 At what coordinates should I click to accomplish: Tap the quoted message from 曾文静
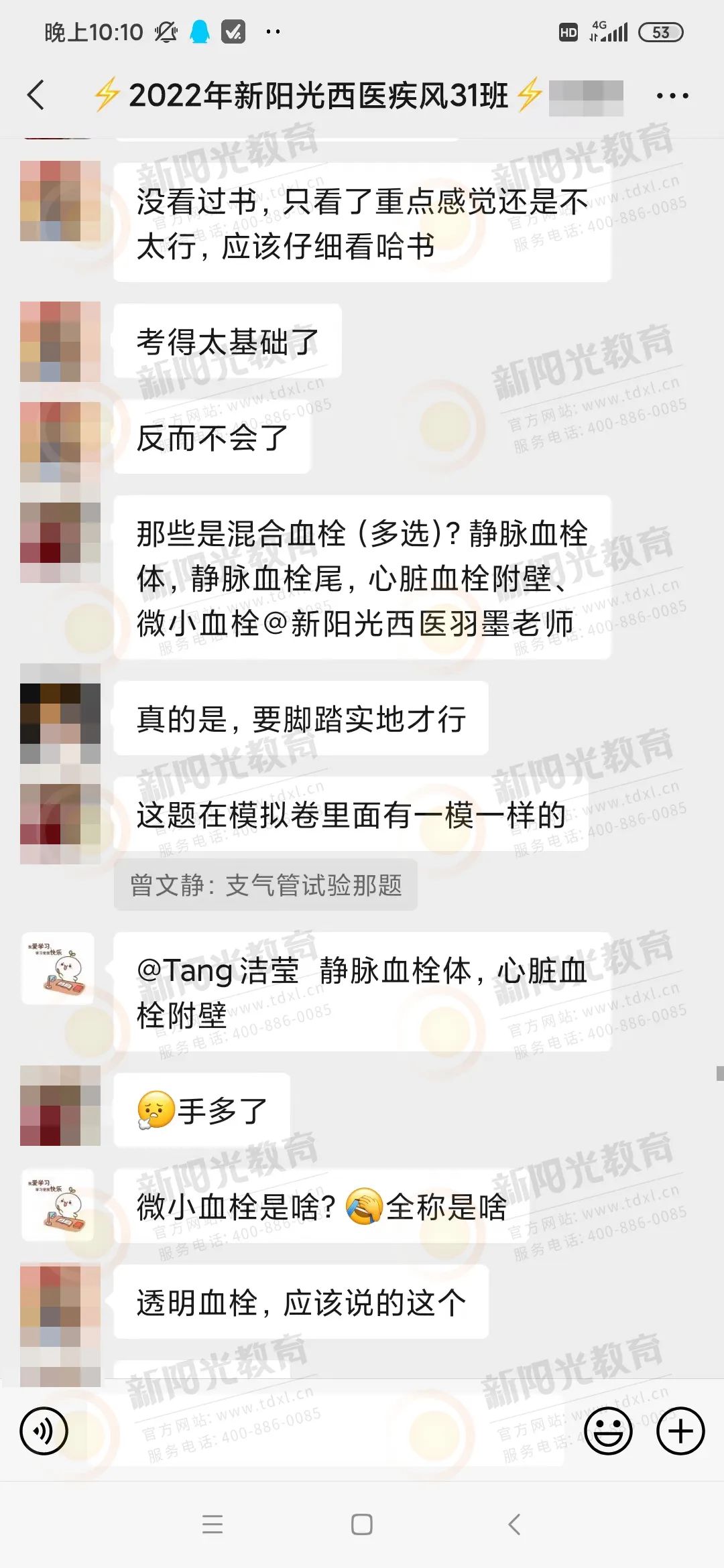[266, 885]
